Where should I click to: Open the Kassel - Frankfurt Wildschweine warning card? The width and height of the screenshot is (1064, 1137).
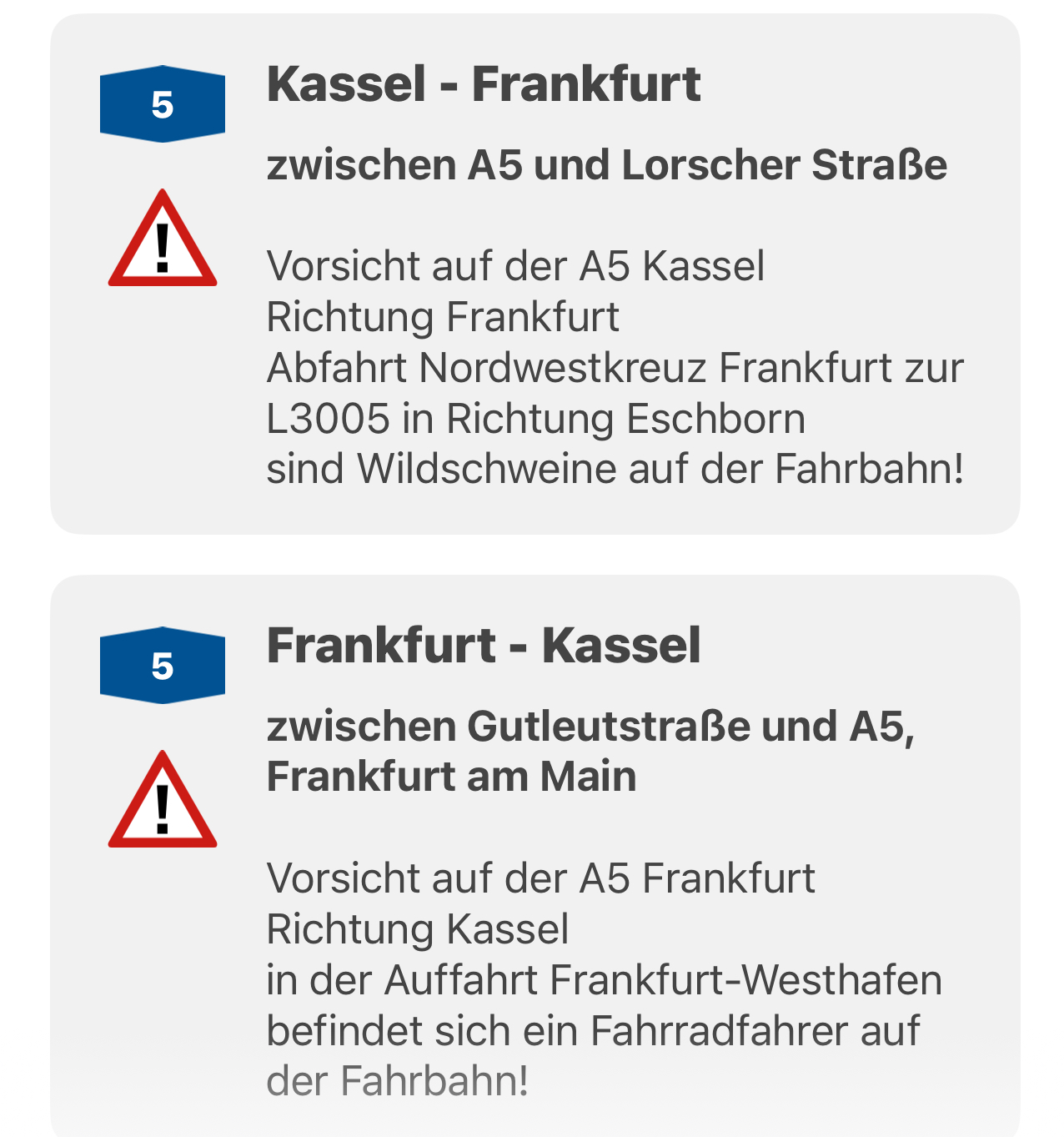tap(535, 274)
